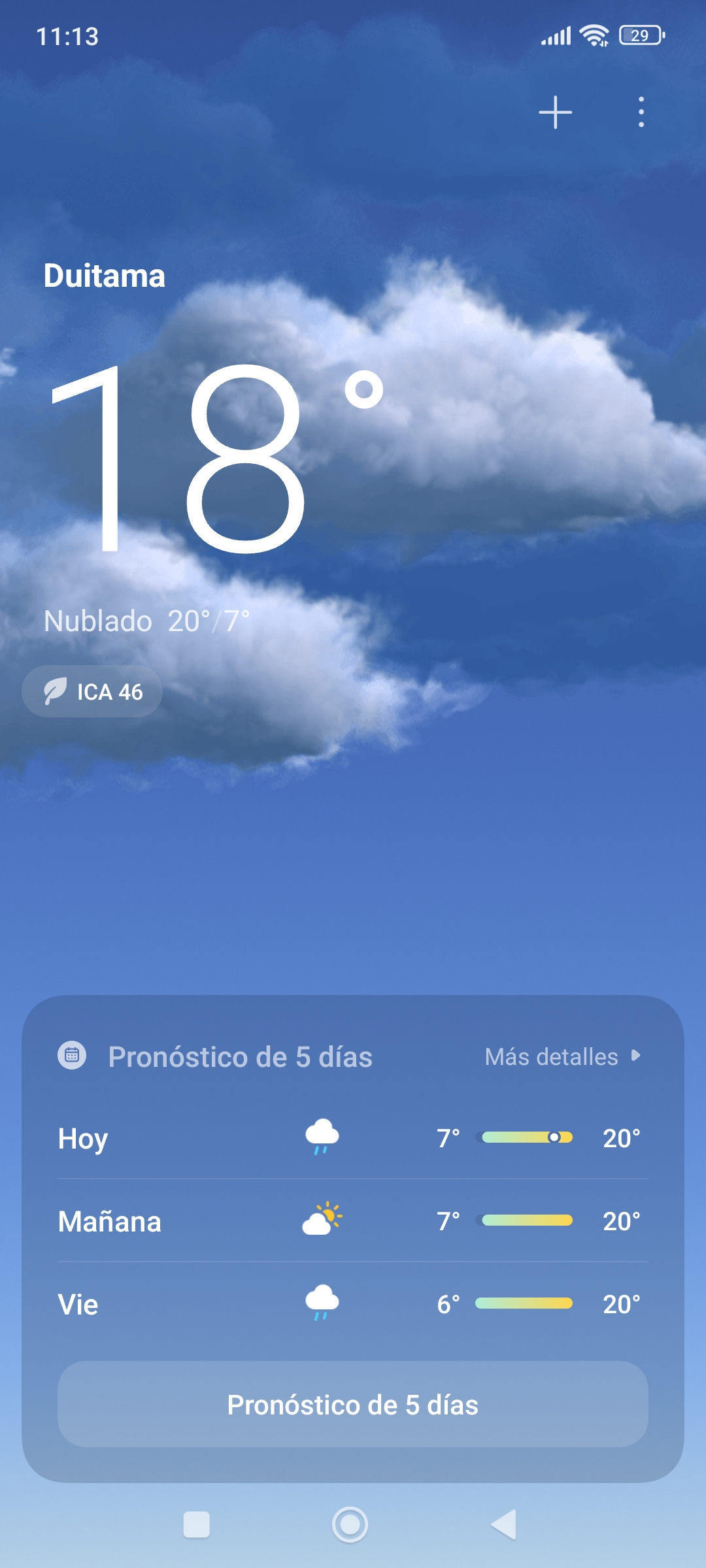This screenshot has height=1568, width=706.
Task: Tap today's rain weather icon
Action: [x=322, y=1137]
